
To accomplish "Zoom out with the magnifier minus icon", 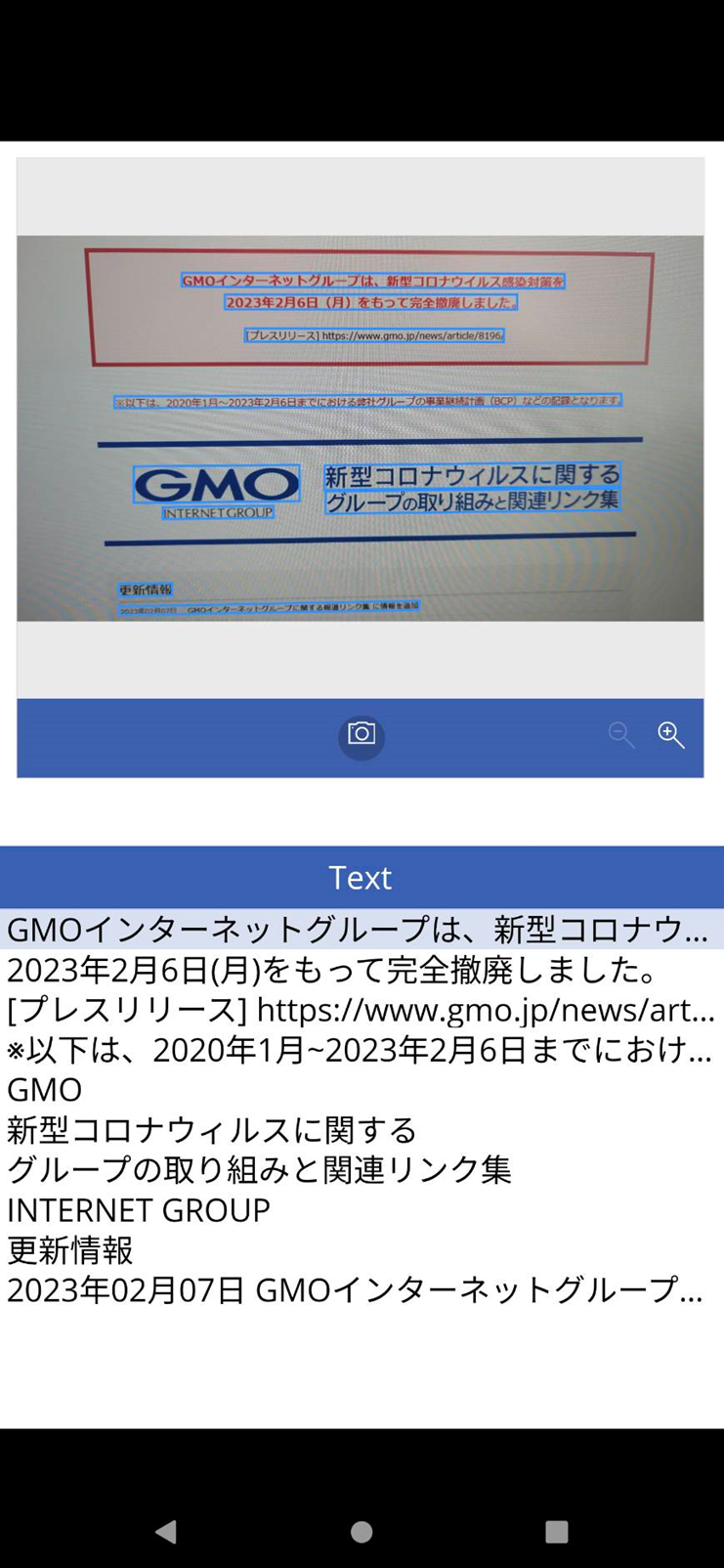I will 621,734.
